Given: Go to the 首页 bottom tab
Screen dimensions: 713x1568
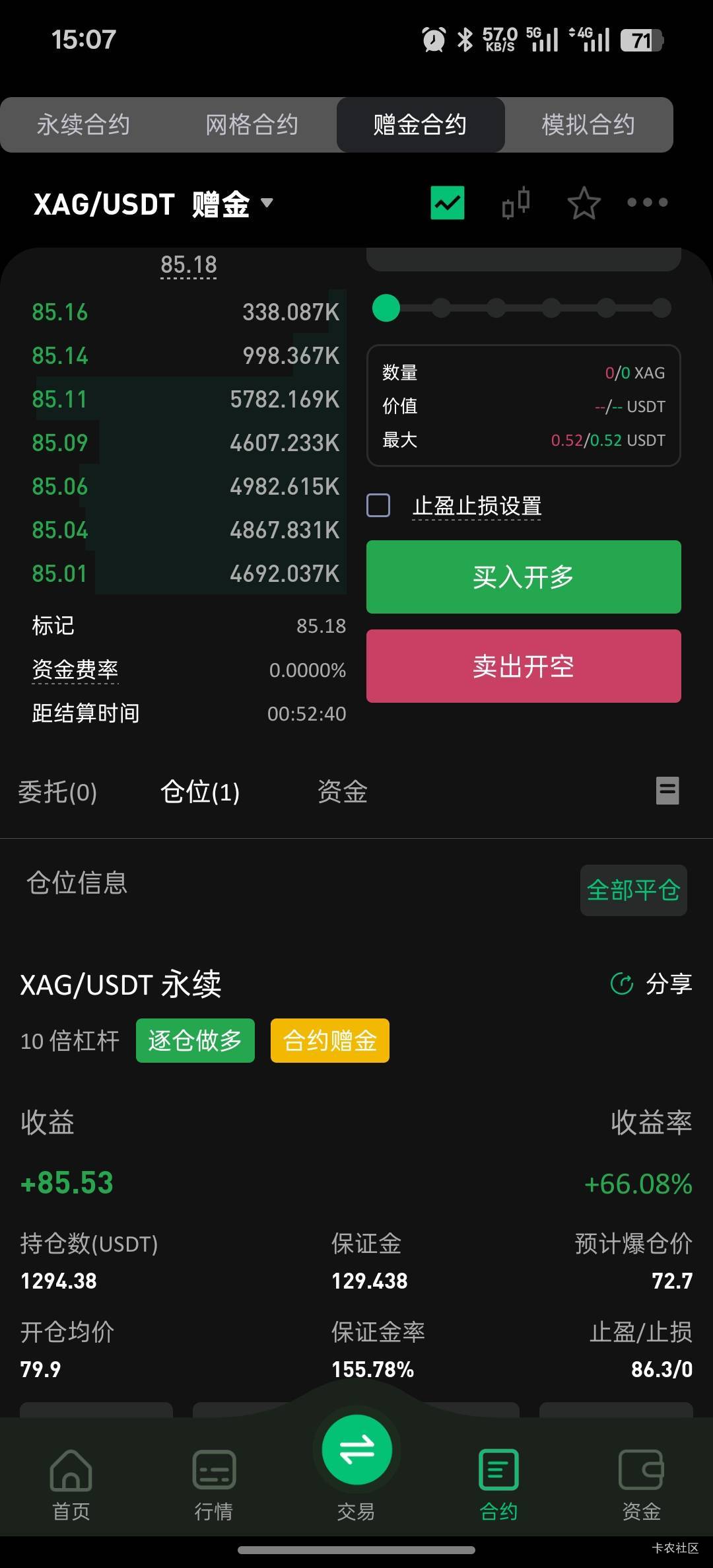Looking at the screenshot, I should point(71,1484).
